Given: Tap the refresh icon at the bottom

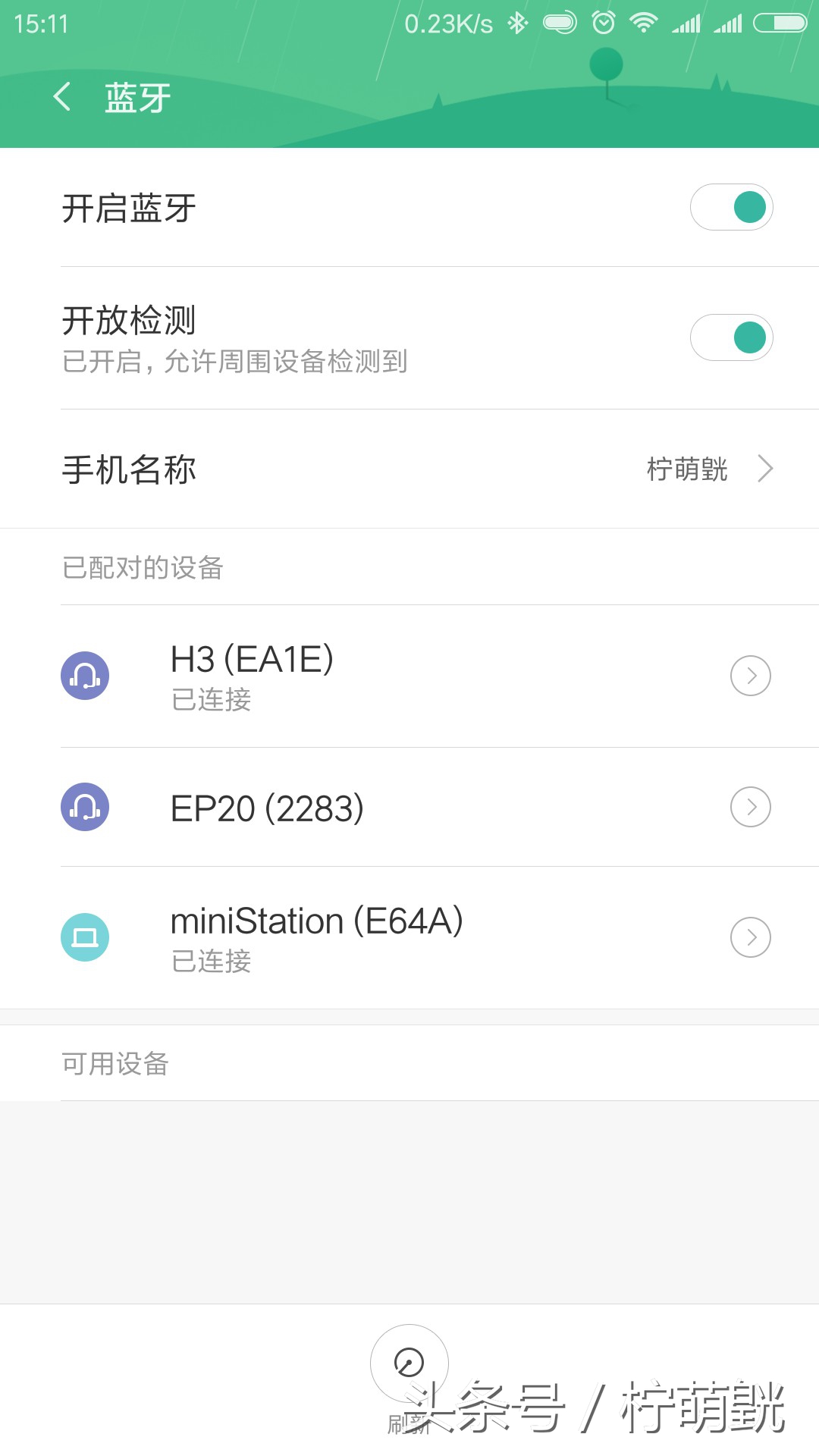Looking at the screenshot, I should 409,1363.
